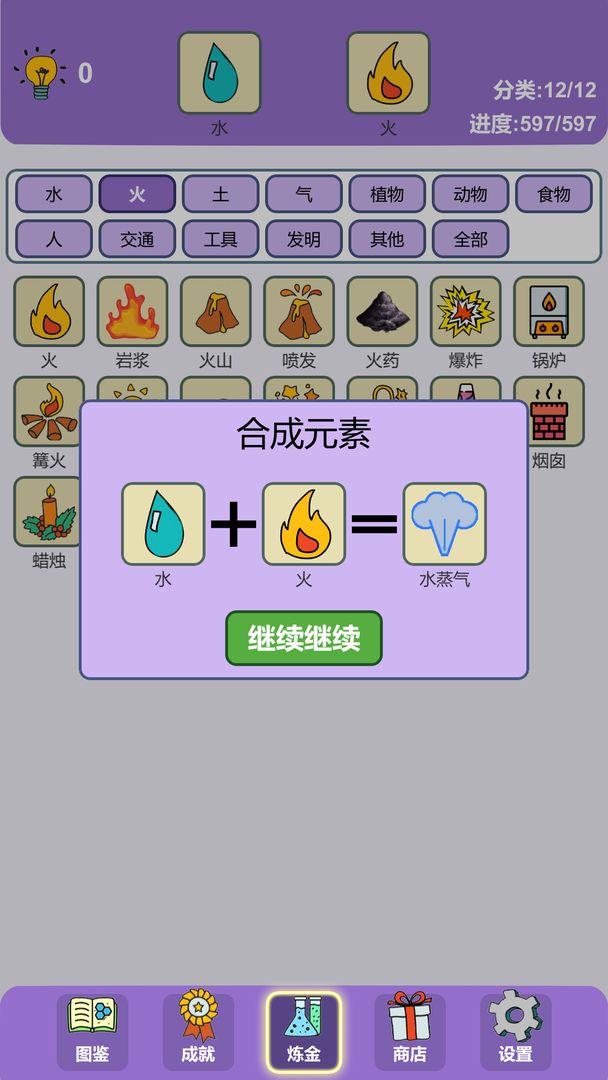Filter elements by 植物
The width and height of the screenshot is (608, 1080).
[387, 194]
